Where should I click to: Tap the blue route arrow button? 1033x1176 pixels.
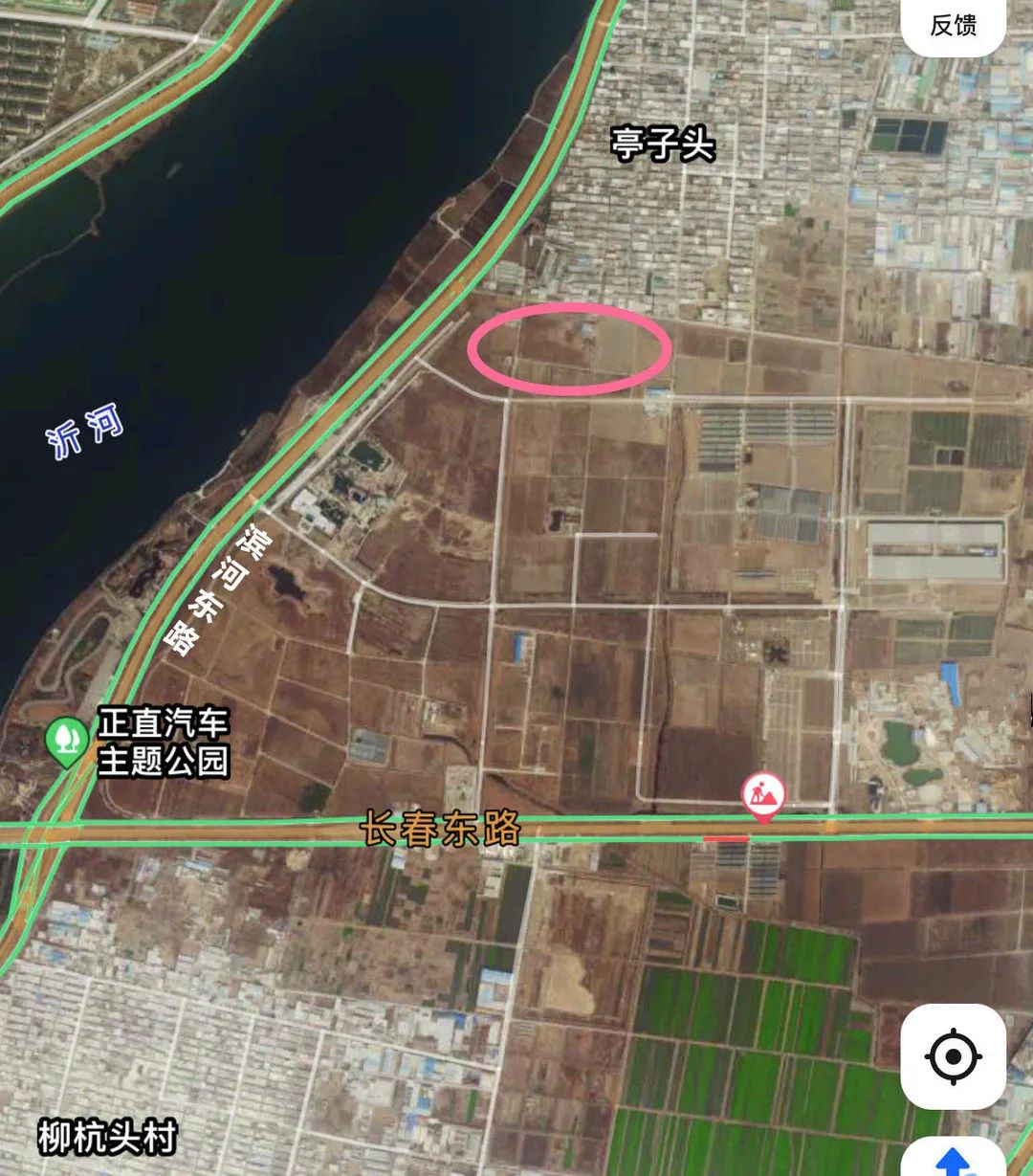coord(953,1161)
